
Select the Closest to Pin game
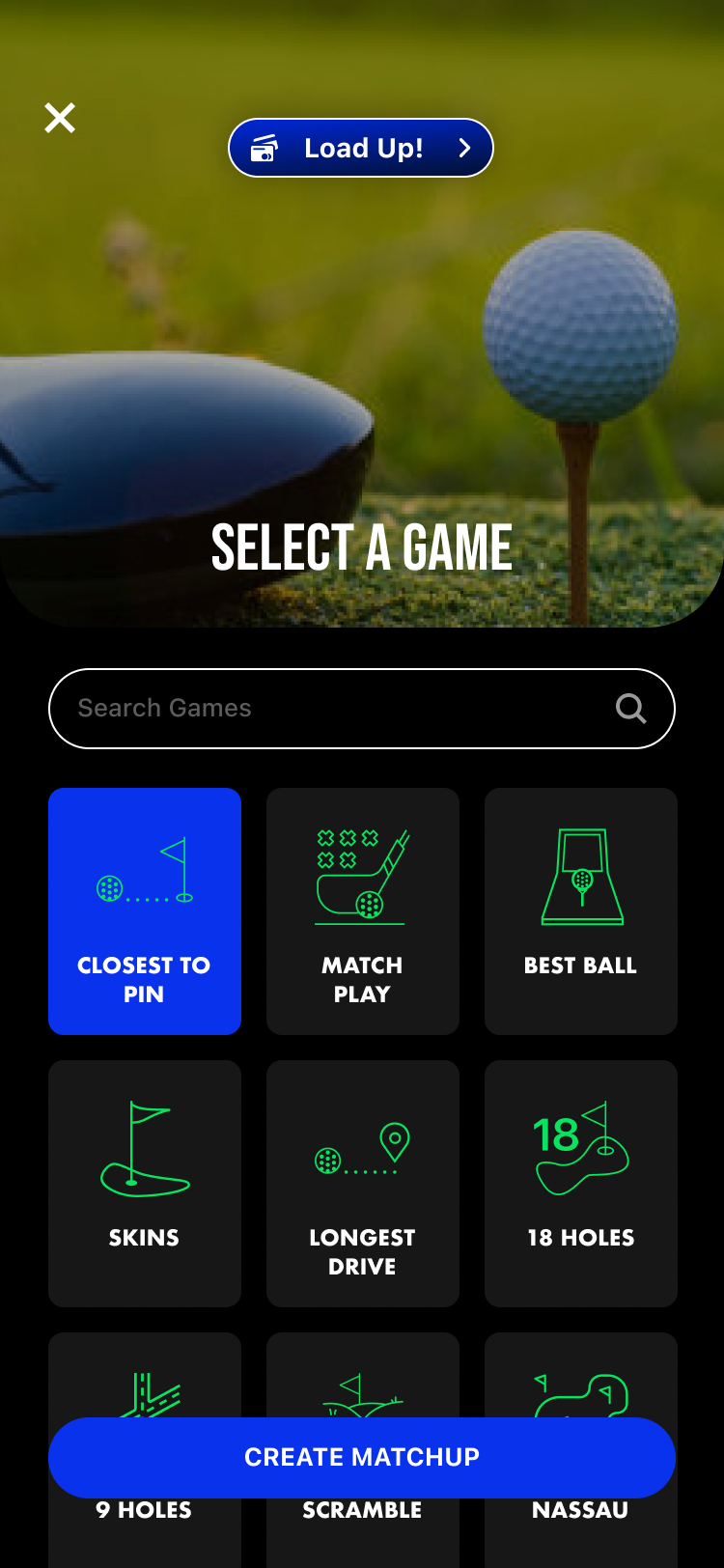pos(145,911)
